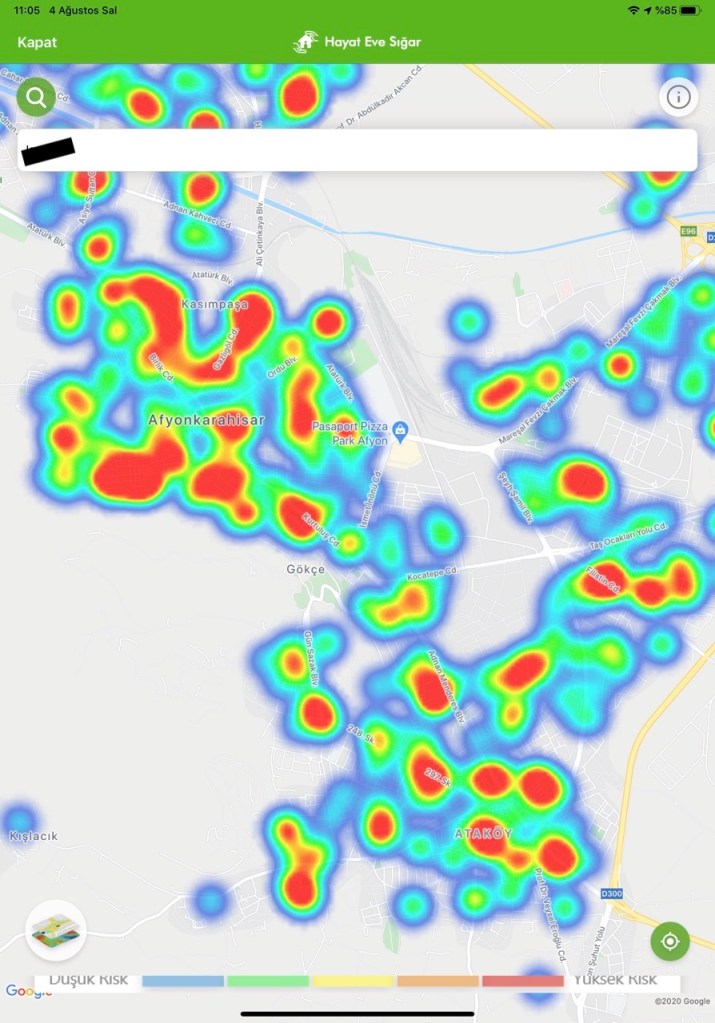715x1023 pixels.
Task: Show map info via the info icon
Action: click(679, 97)
